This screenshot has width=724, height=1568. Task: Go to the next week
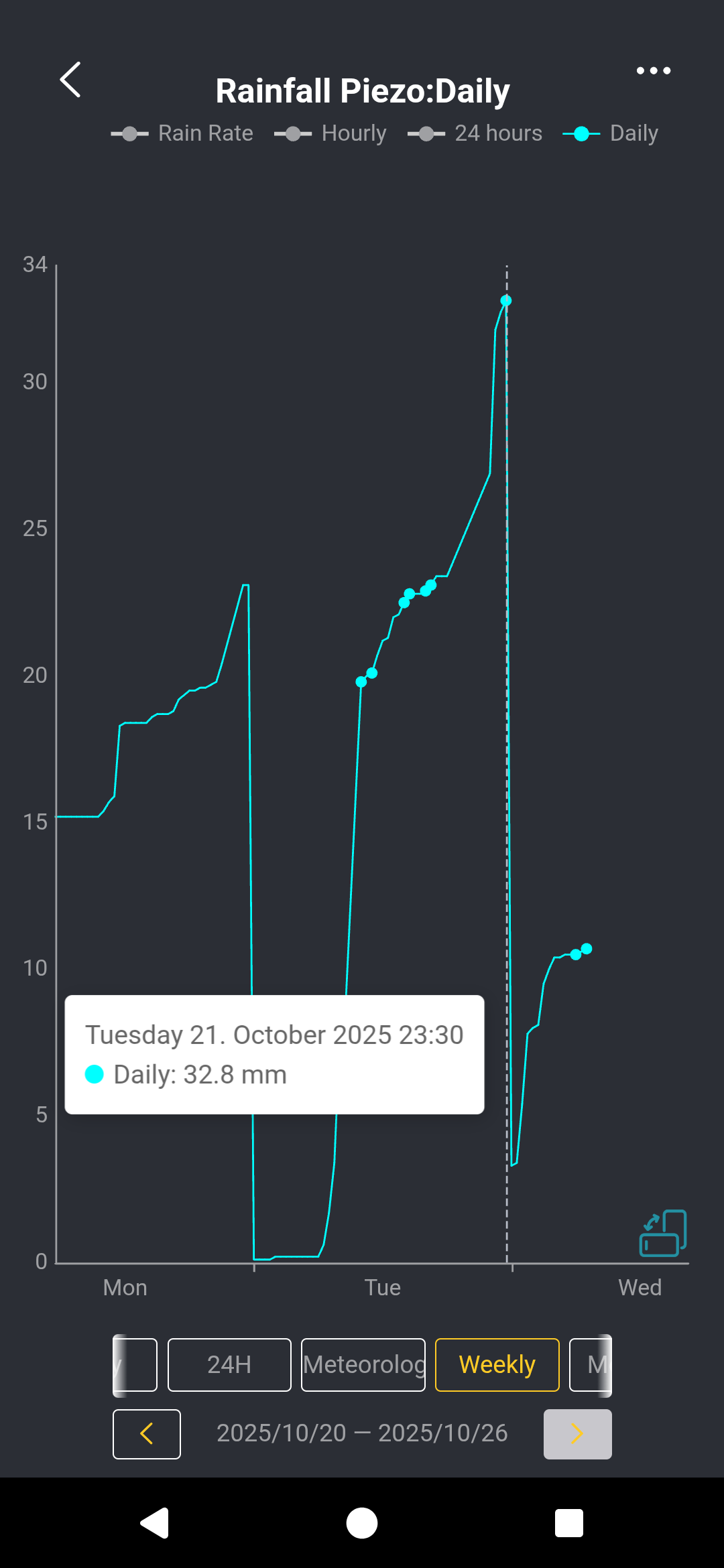pyautogui.click(x=577, y=1434)
